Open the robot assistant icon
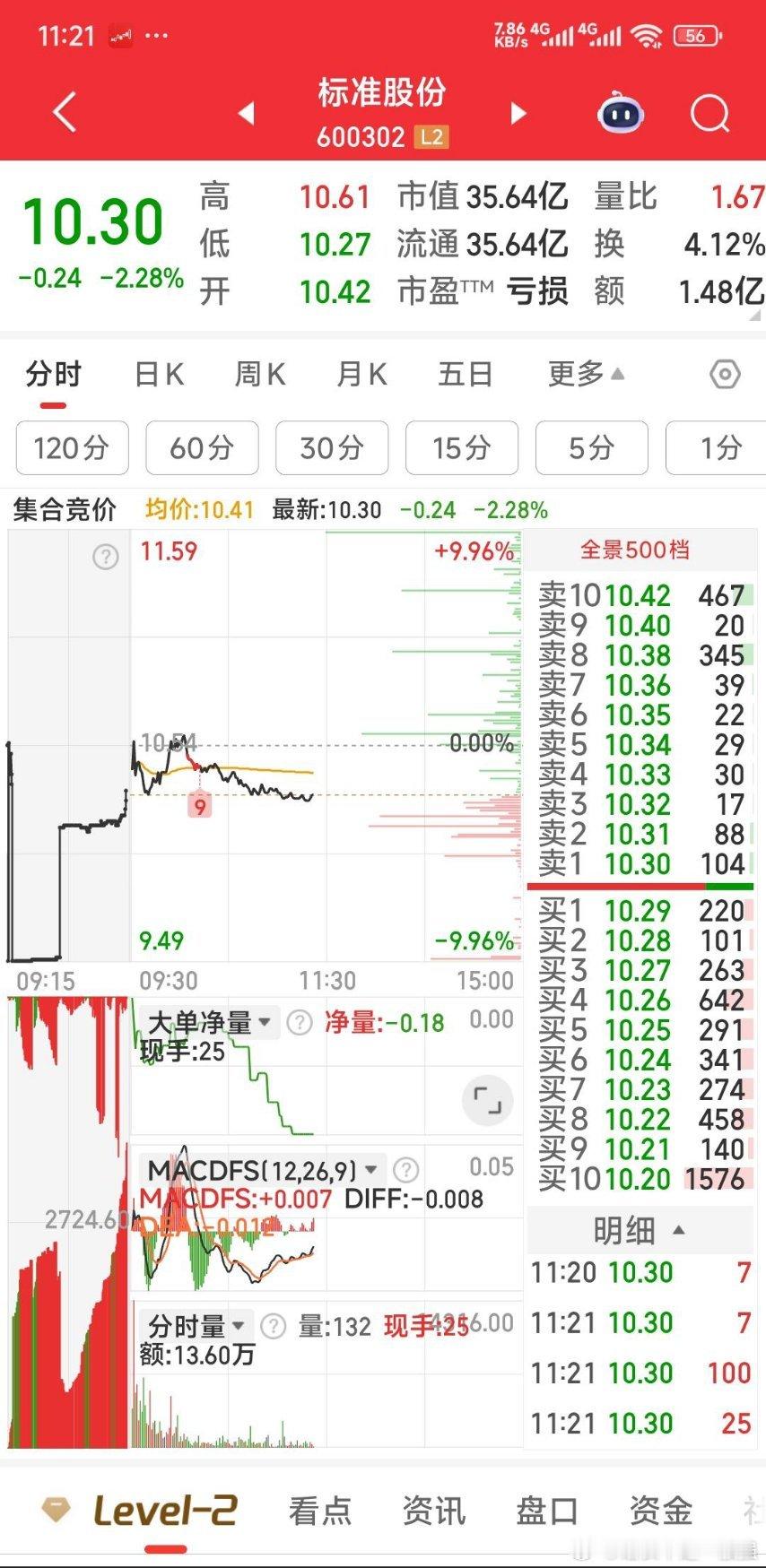This screenshot has height=1568, width=766. coord(621,113)
